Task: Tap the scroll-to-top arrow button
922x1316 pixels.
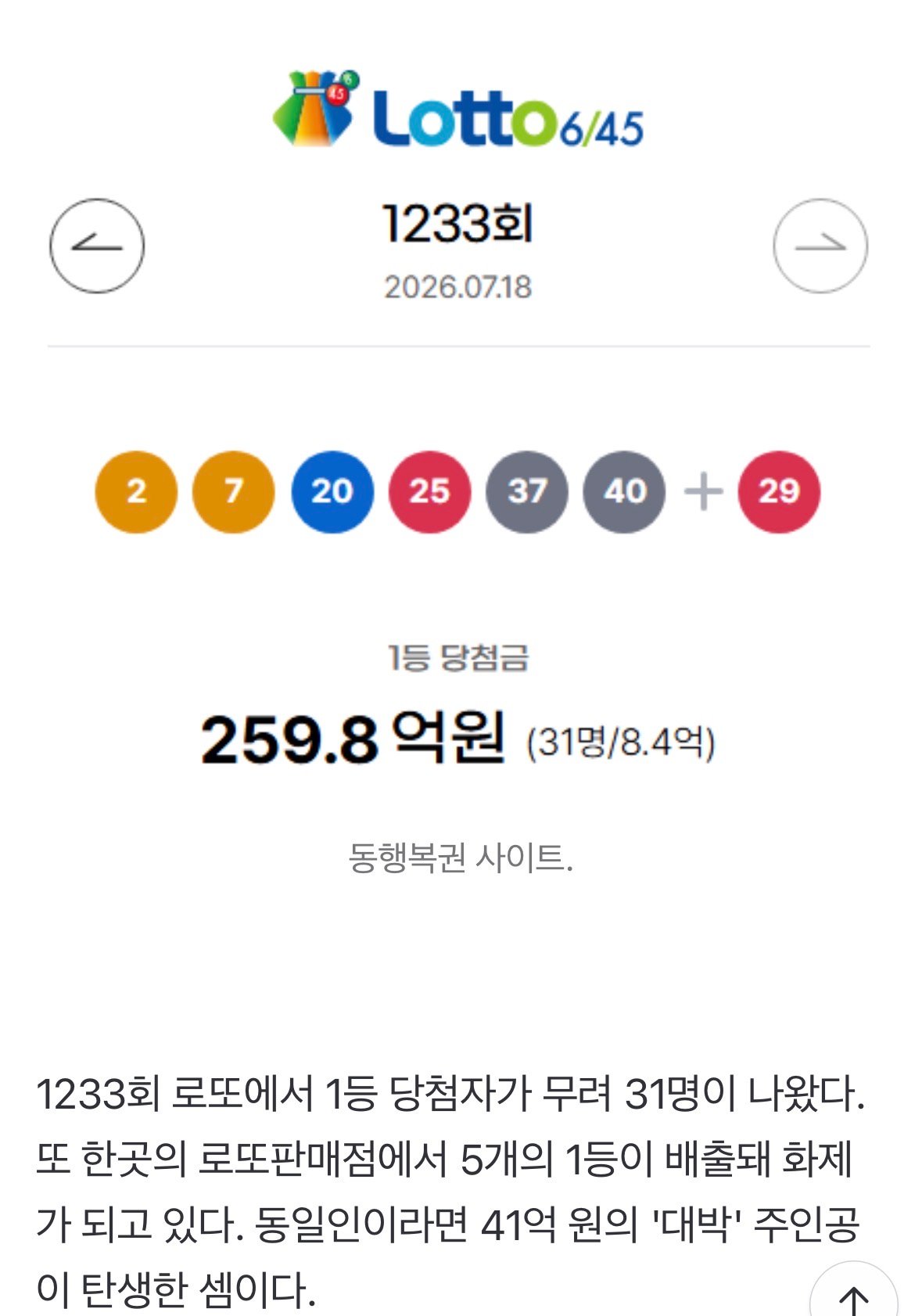Action: click(853, 1294)
